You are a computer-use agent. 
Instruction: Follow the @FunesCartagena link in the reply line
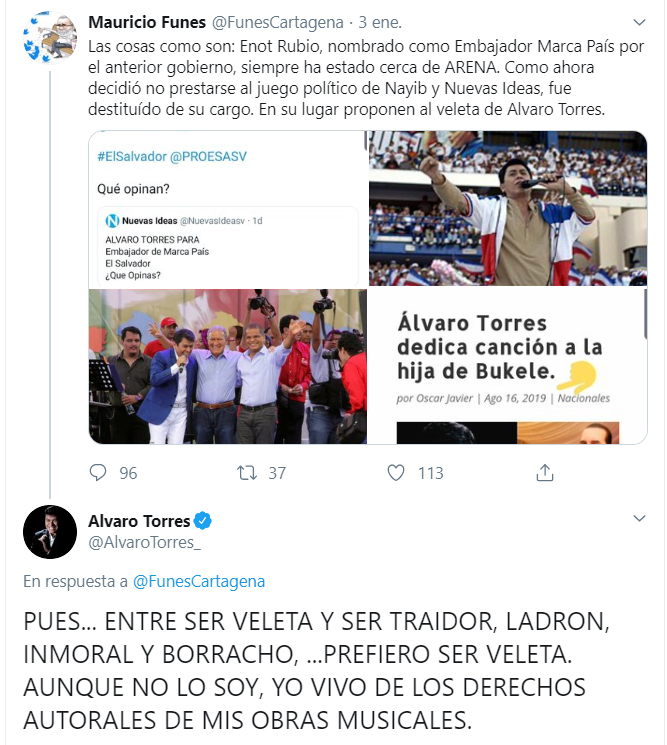click(198, 580)
